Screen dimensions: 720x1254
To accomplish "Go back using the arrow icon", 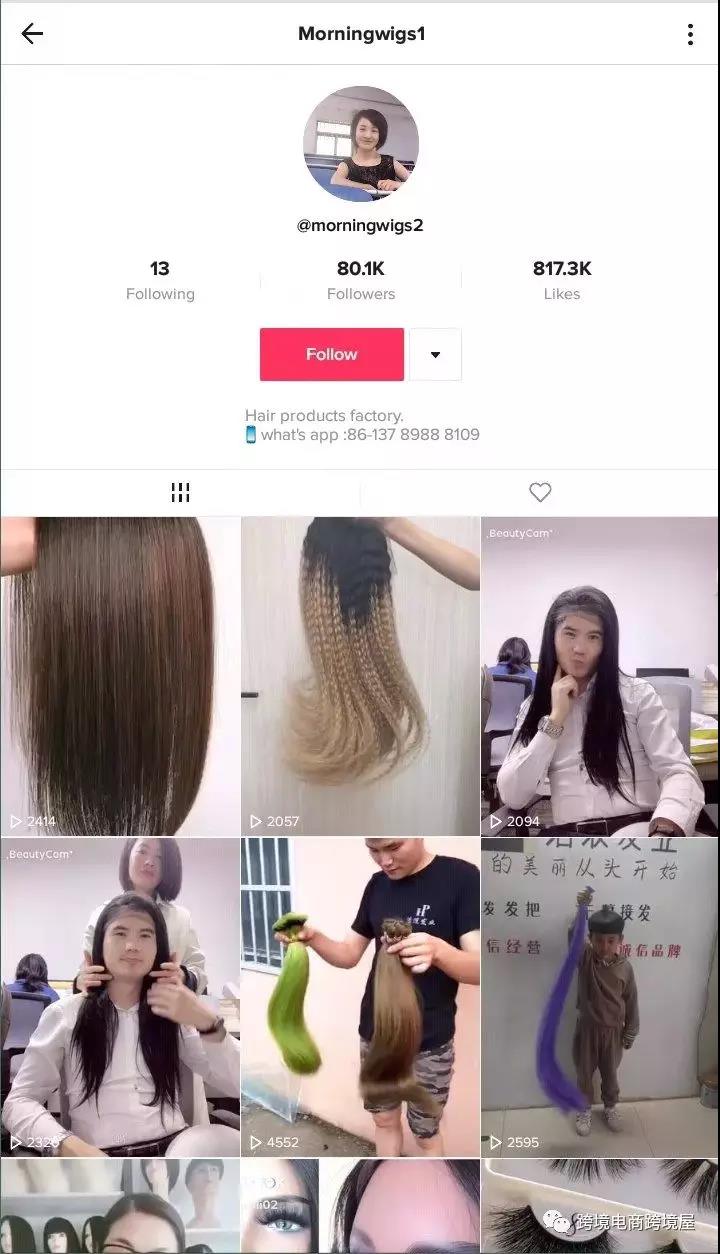I will (x=32, y=34).
